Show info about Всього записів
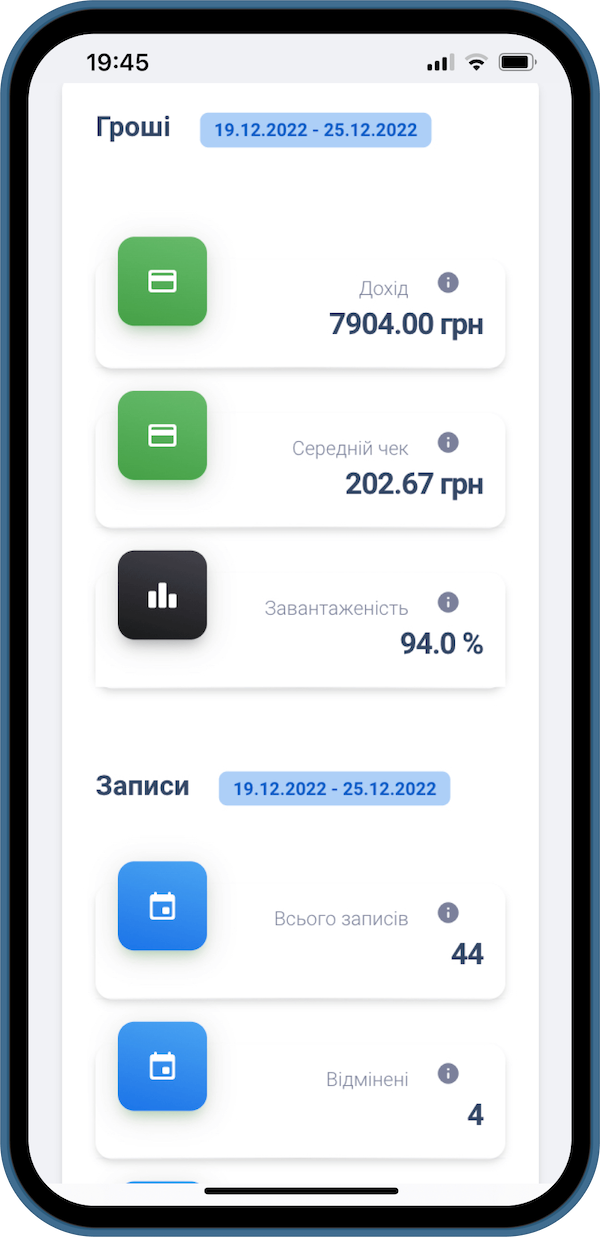 pos(448,912)
